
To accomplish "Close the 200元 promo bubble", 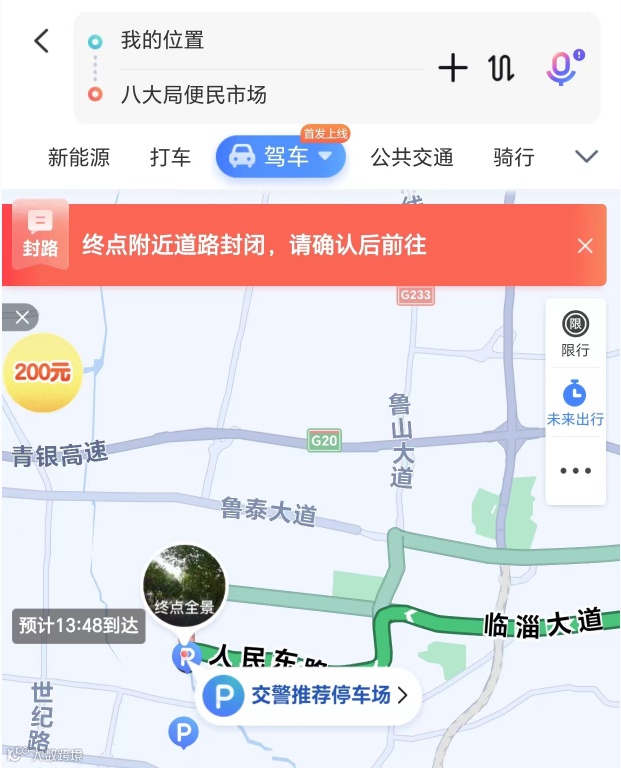I will [21, 318].
